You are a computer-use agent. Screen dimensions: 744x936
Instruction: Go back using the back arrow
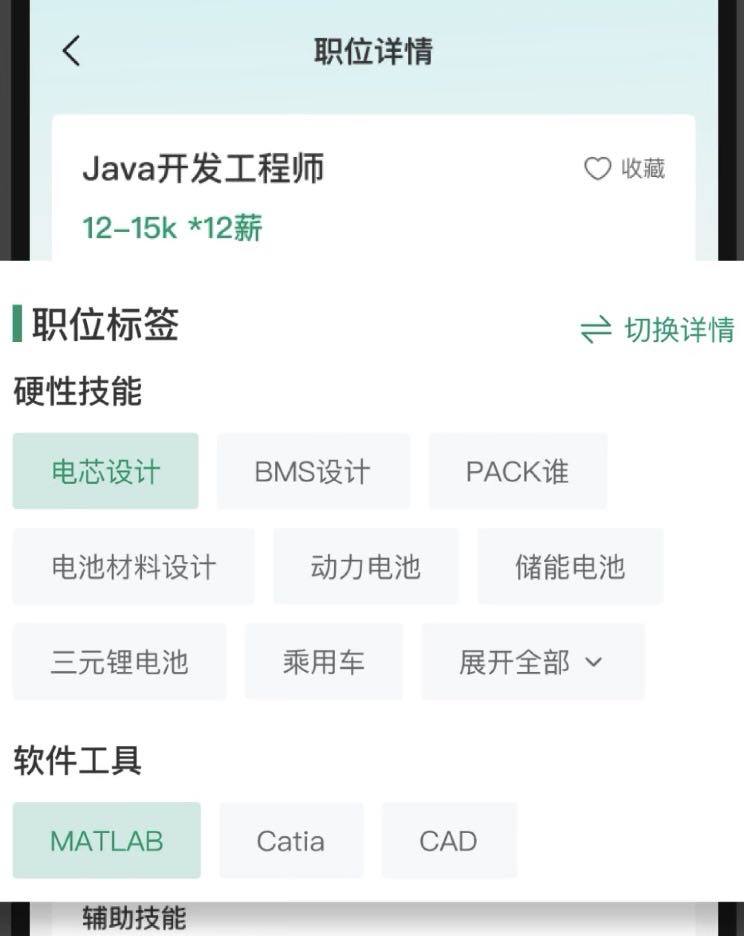(71, 51)
